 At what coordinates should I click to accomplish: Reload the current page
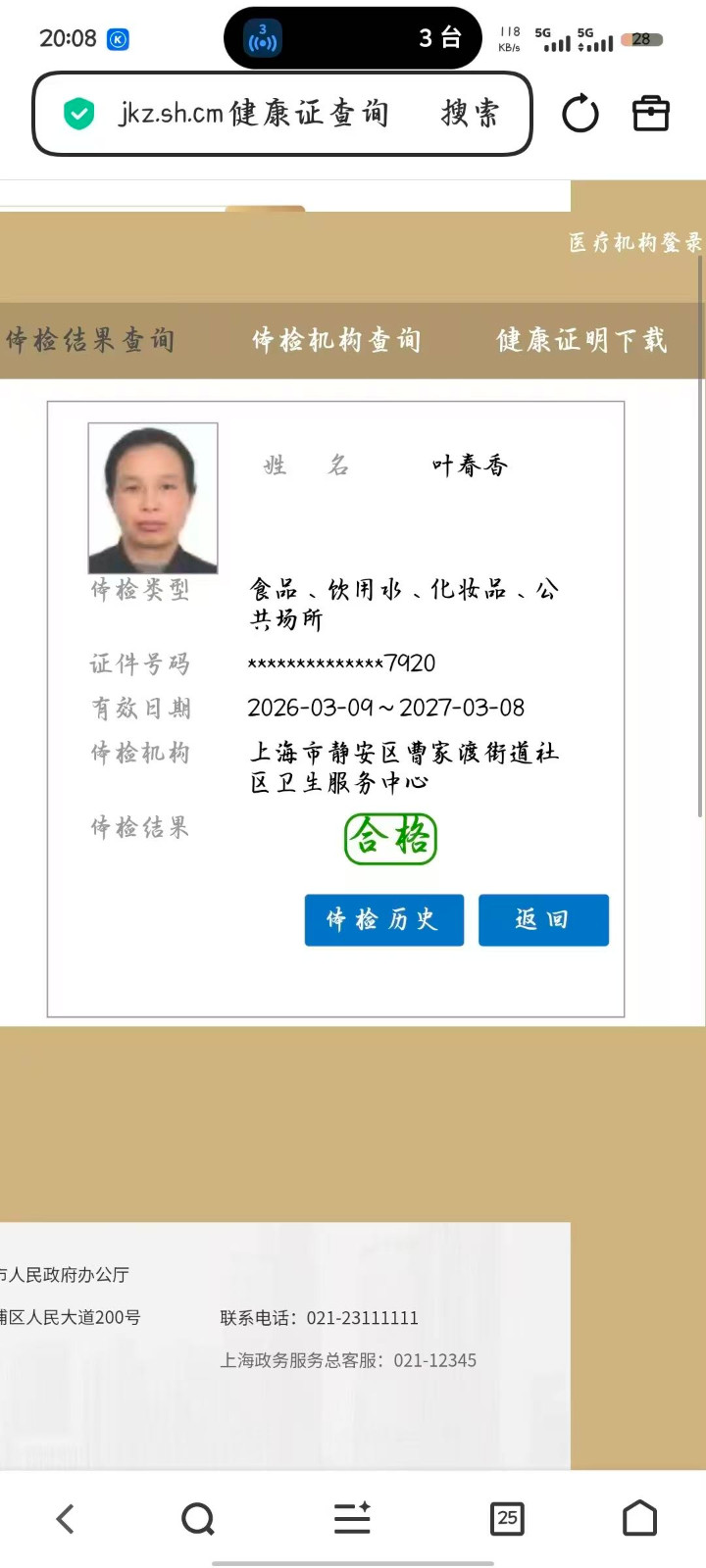pyautogui.click(x=580, y=114)
